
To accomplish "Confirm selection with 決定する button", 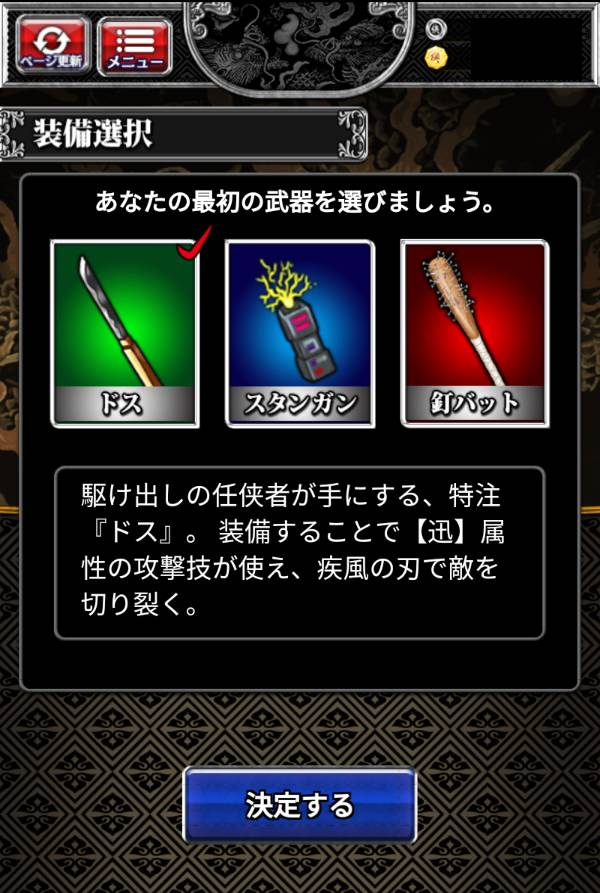I will [299, 805].
